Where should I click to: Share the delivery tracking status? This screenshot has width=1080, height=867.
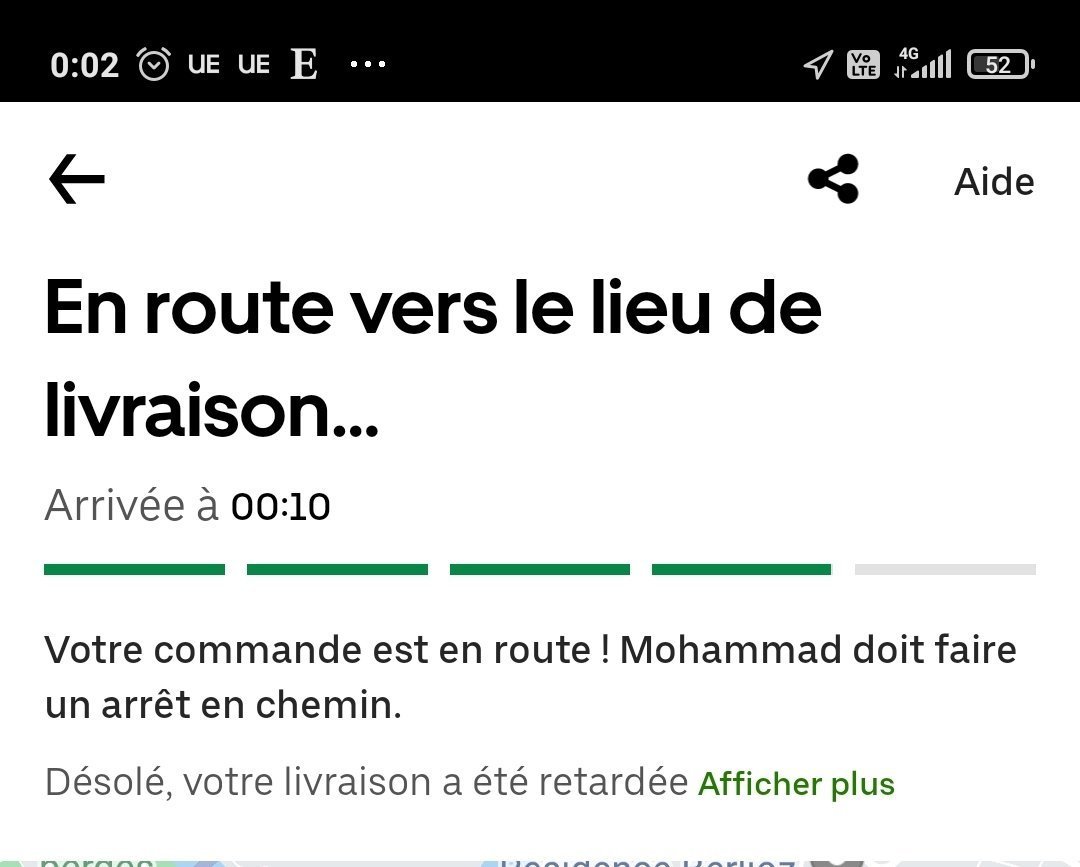pyautogui.click(x=833, y=180)
